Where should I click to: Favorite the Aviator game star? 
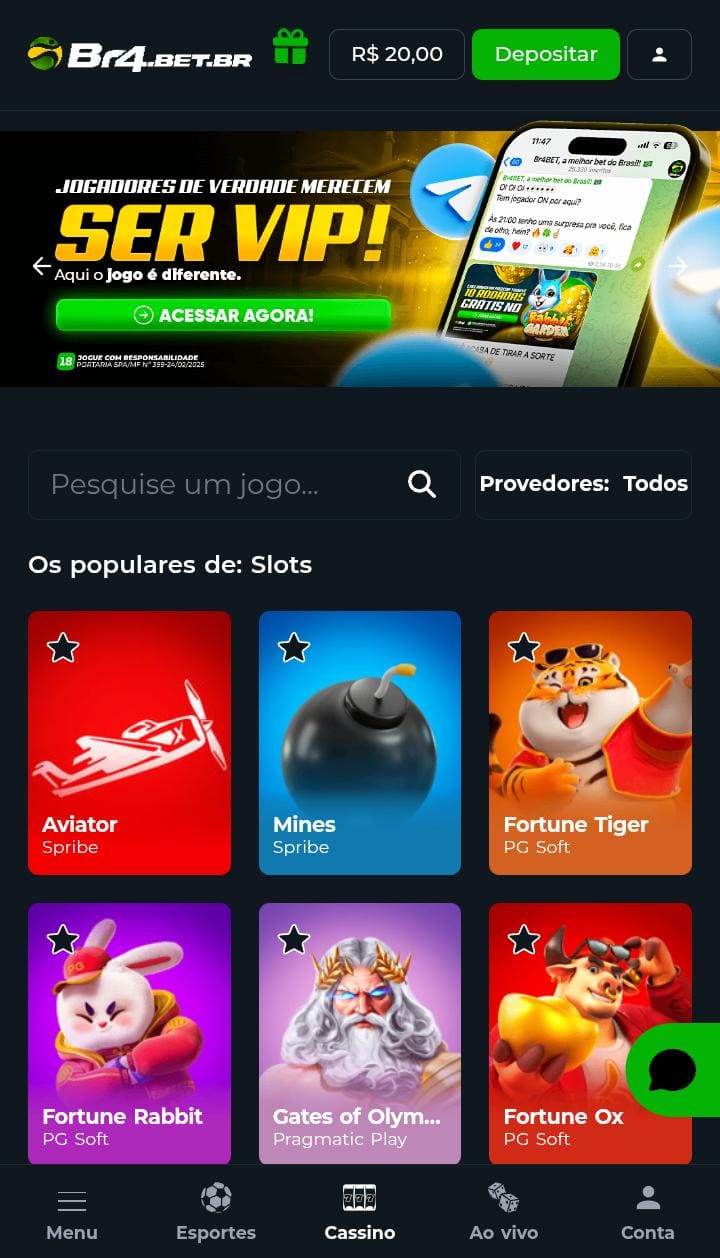coord(63,648)
